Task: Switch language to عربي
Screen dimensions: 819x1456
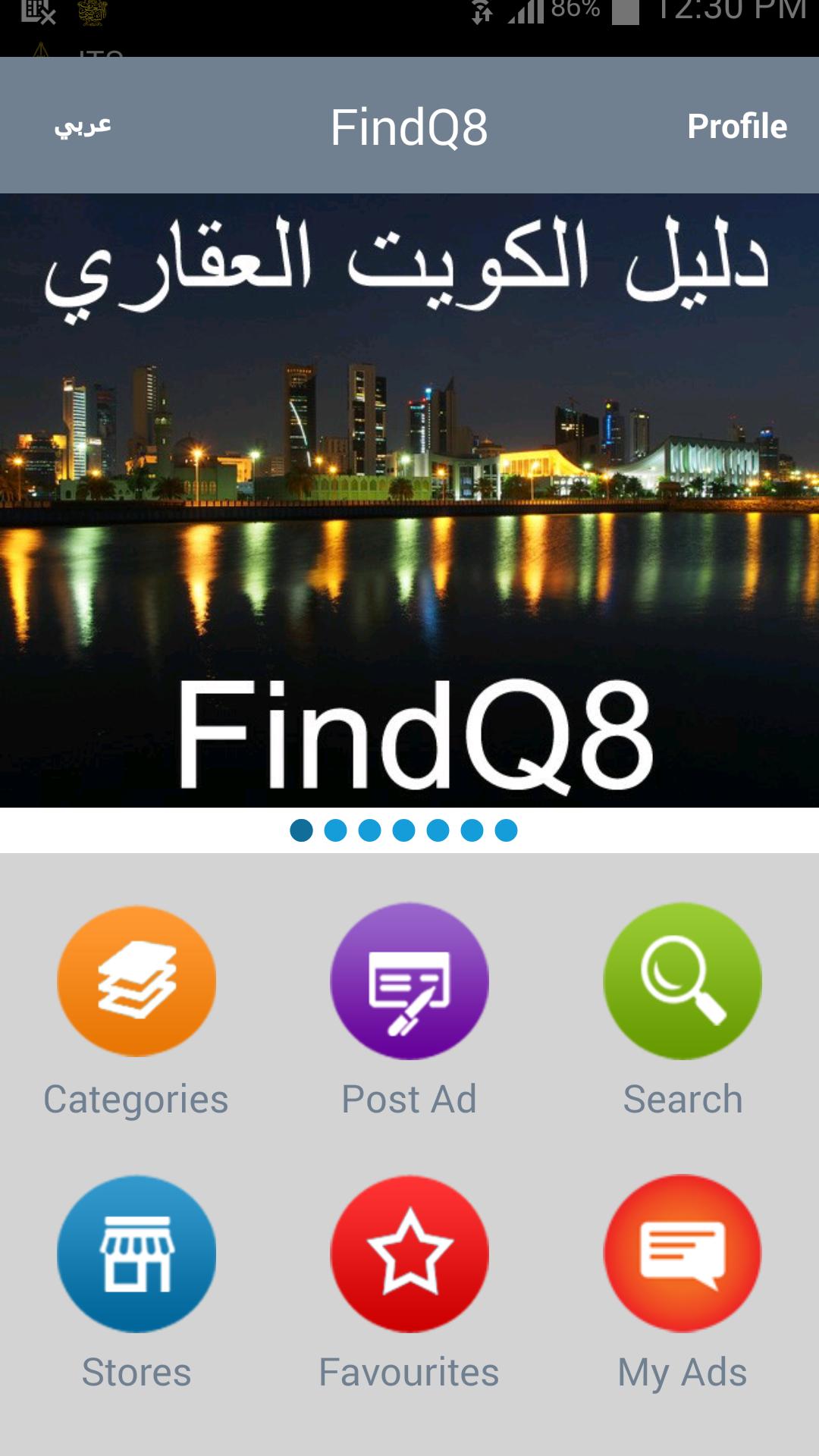Action: (82, 125)
